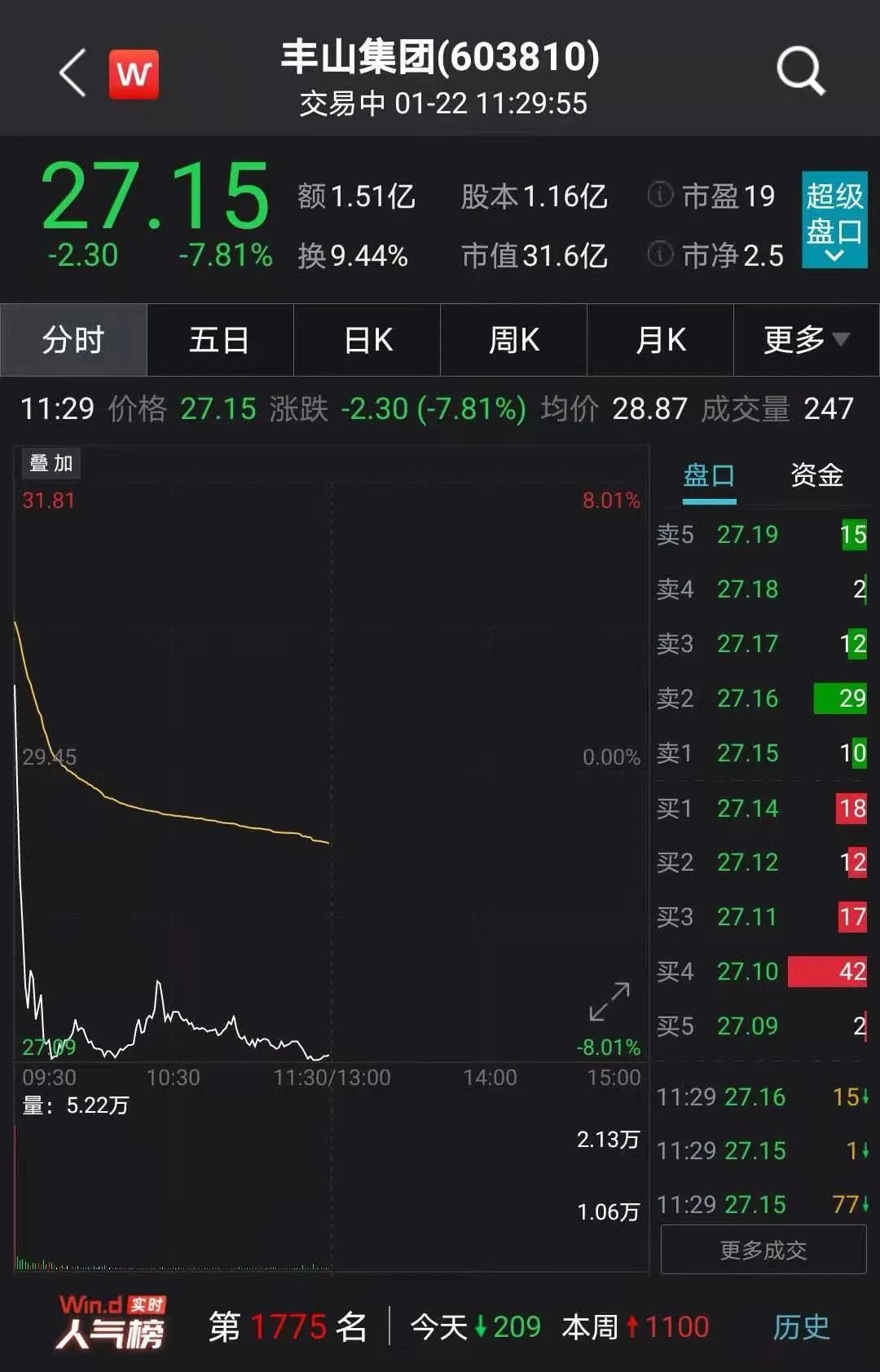This screenshot has height=1372, width=880.
Task: Switch to the 分时 chart tab
Action: (73, 340)
